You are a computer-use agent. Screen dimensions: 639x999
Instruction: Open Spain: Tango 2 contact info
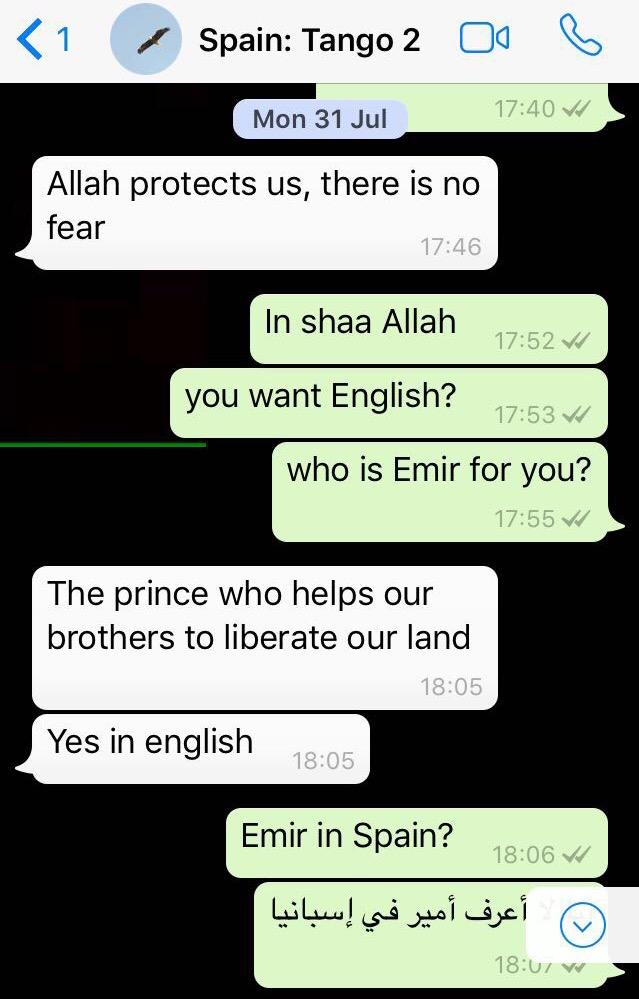tap(309, 41)
